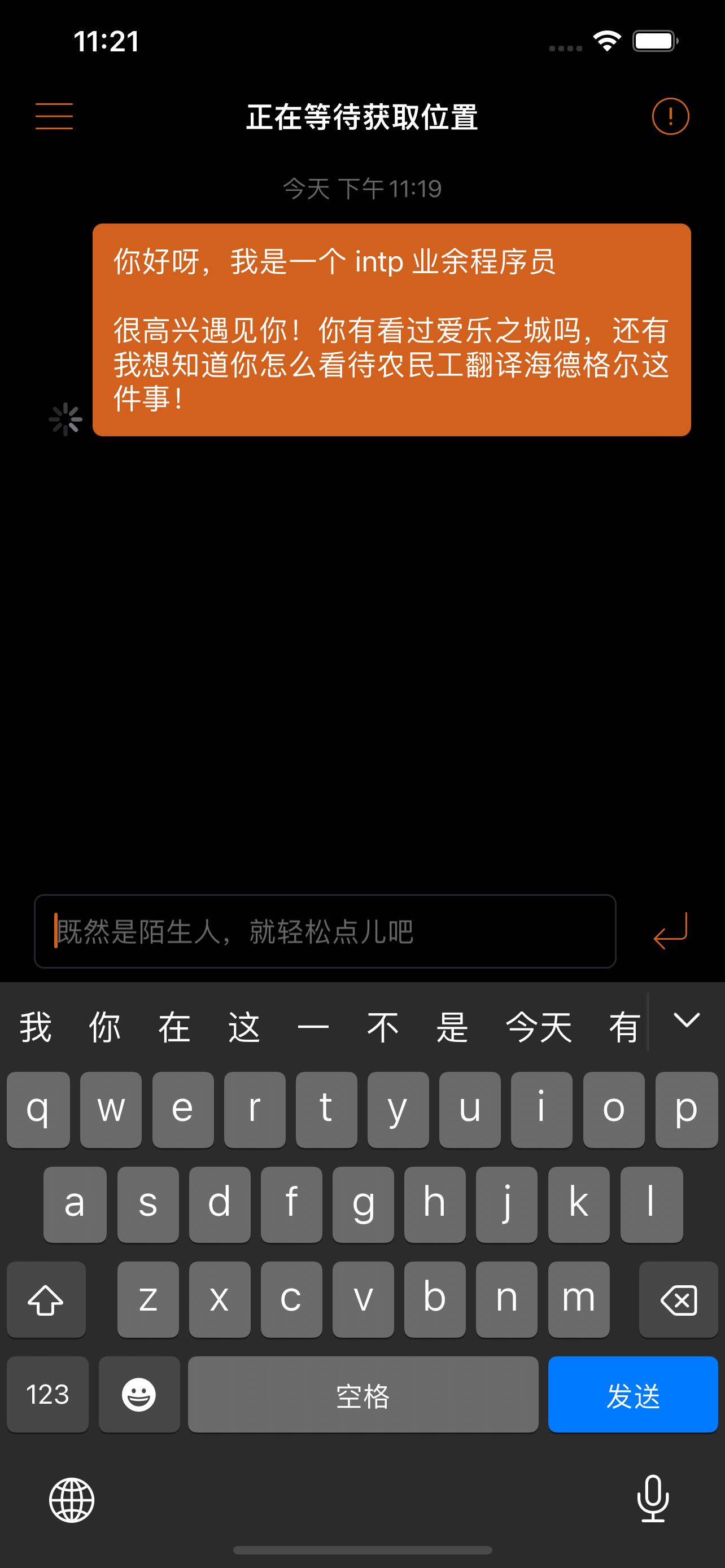Screen dimensions: 725x1568
Task: Tap the backspace key
Action: 678,1299
